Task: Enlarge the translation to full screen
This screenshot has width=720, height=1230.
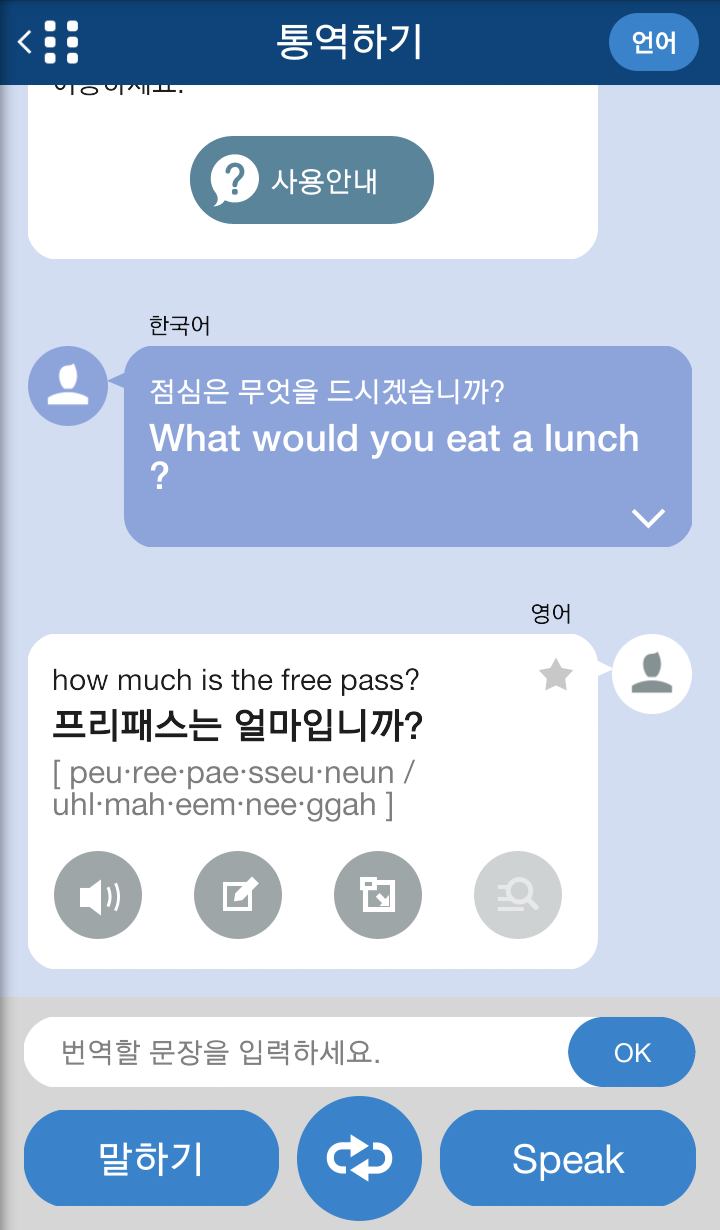Action: 378,896
